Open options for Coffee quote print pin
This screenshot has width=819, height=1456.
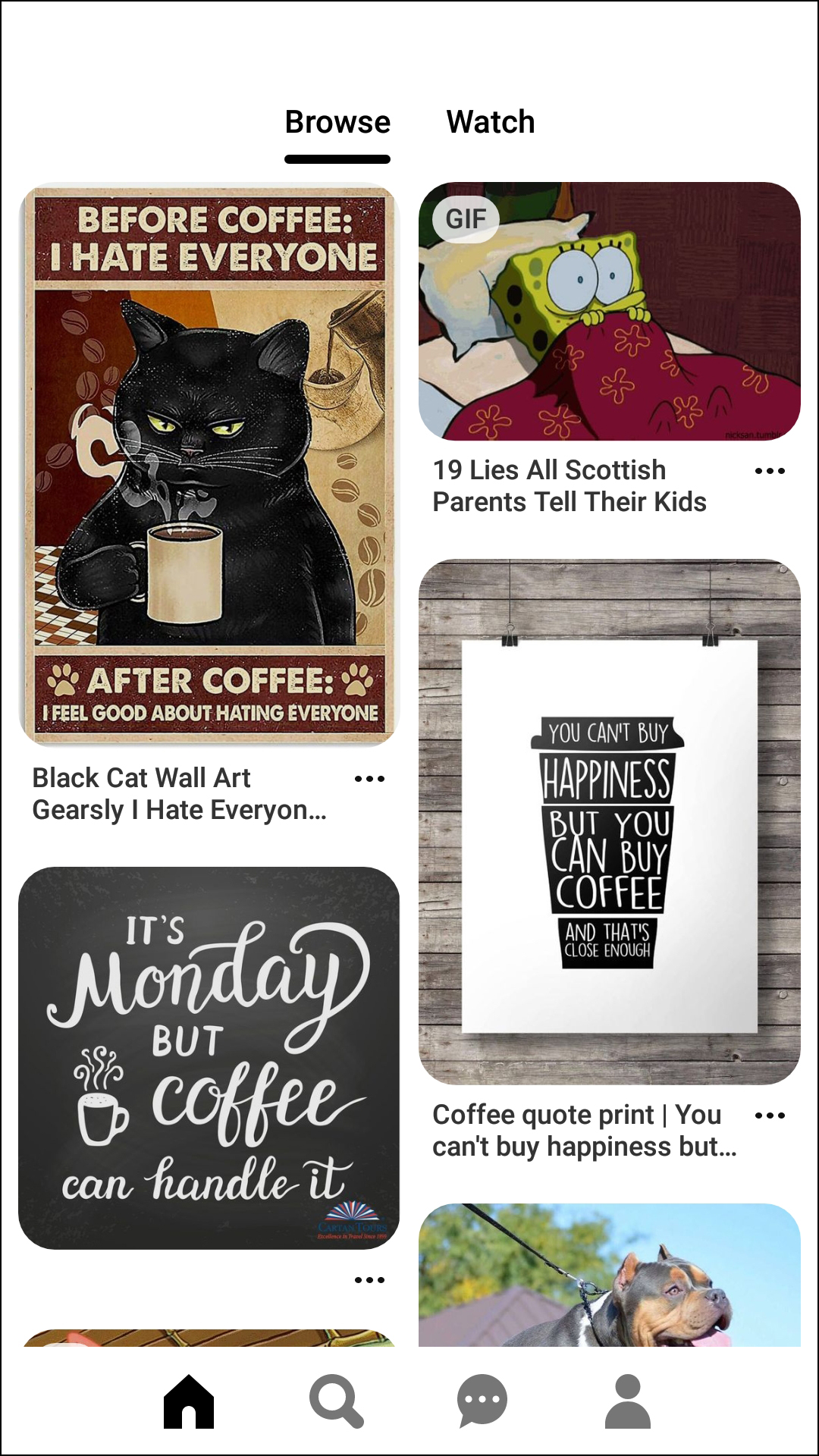tap(770, 1116)
